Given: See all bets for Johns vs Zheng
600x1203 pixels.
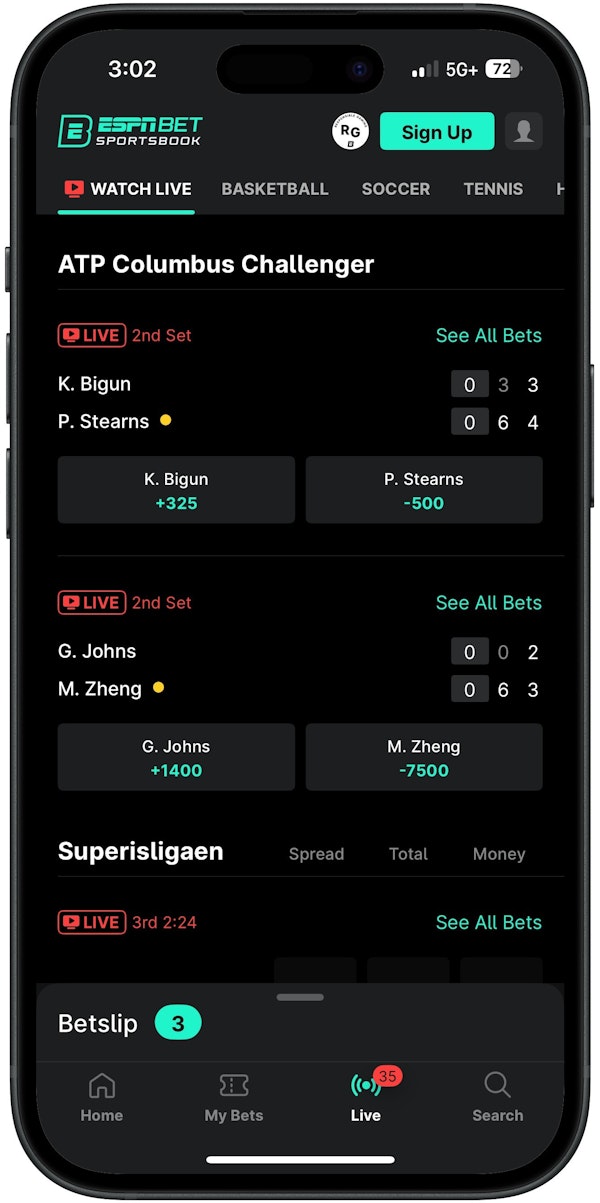Looking at the screenshot, I should tap(488, 603).
